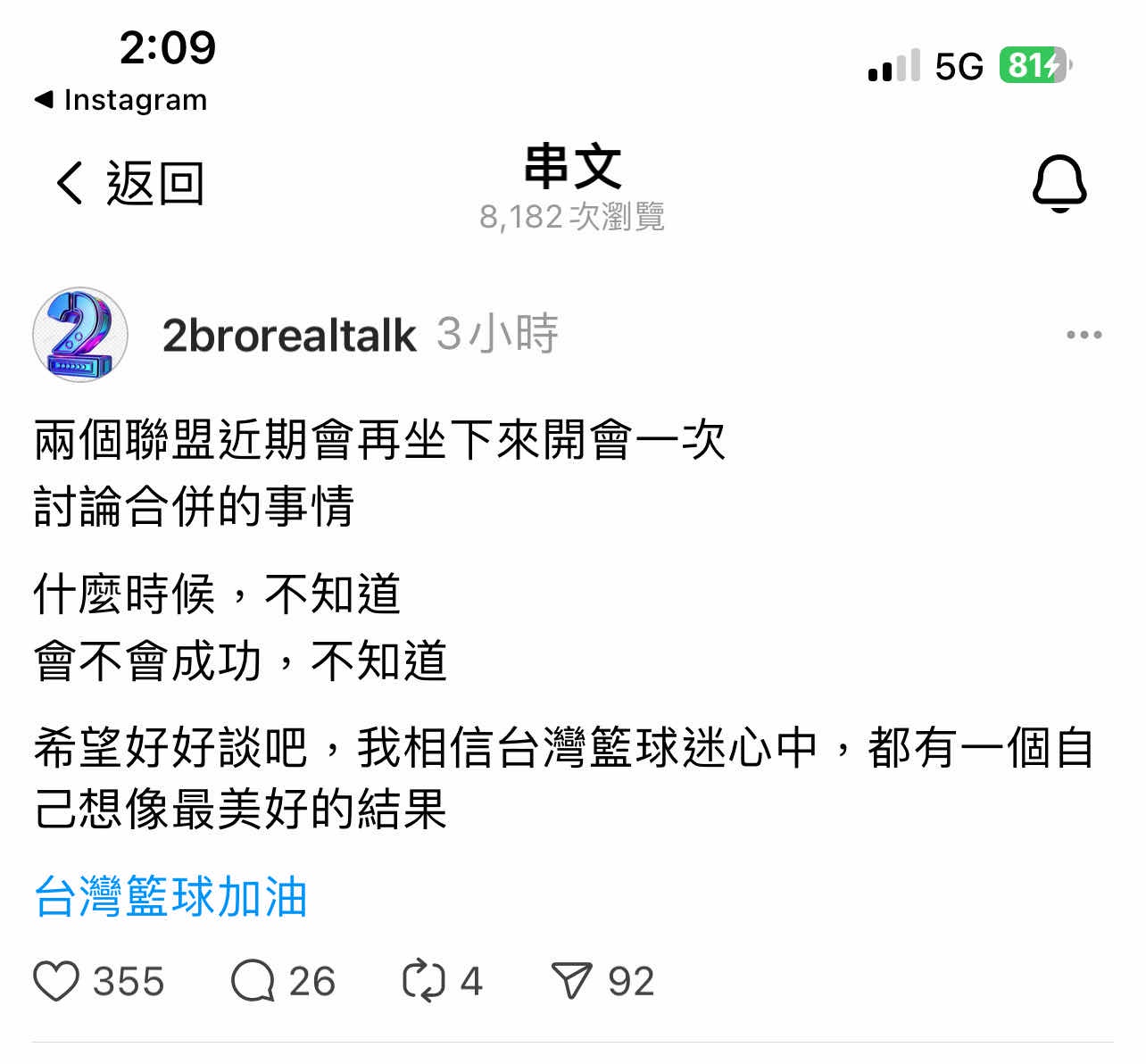Share this post via the send icon

click(571, 981)
